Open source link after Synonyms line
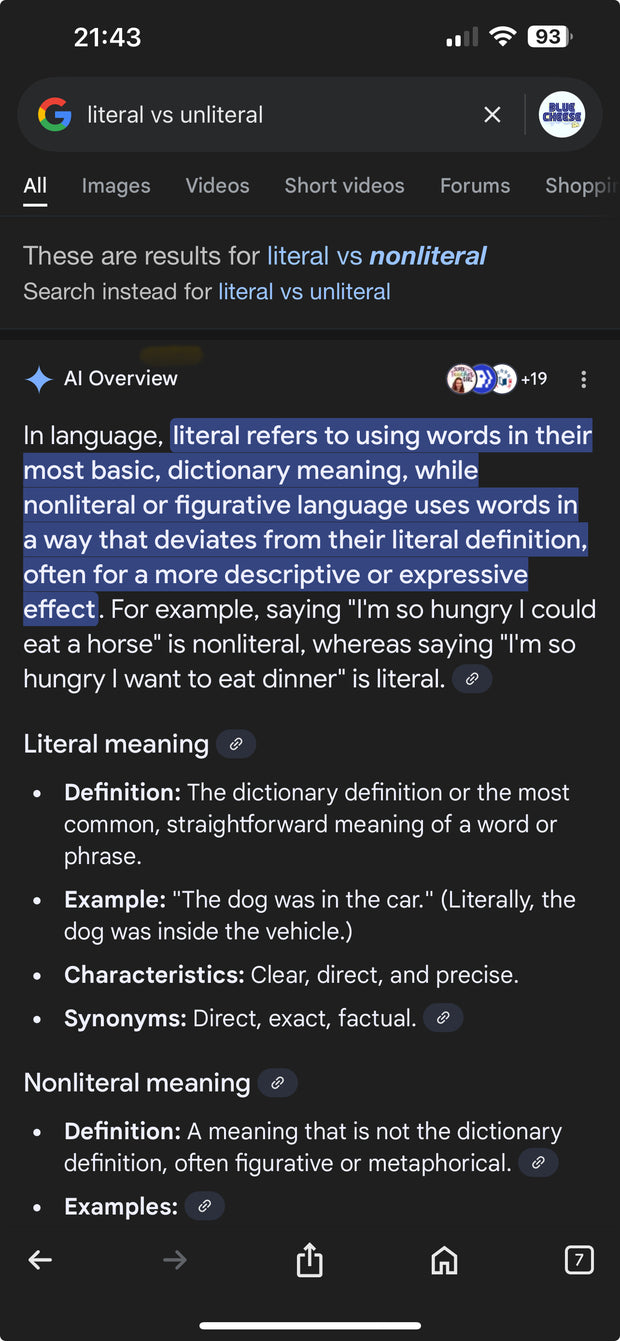The height and width of the screenshot is (1341, 620). 443,1019
